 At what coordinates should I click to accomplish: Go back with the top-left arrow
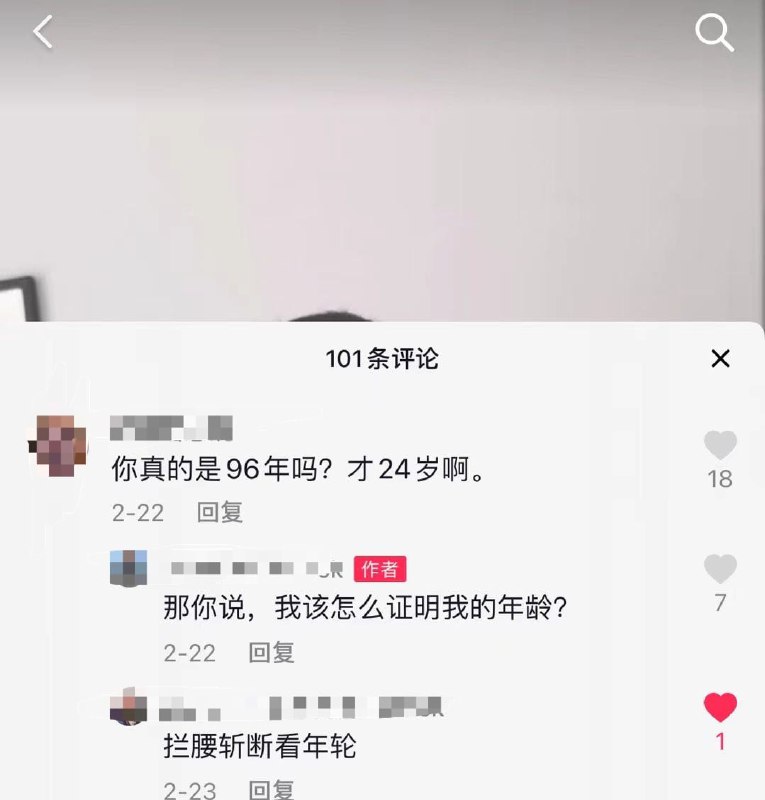click(x=43, y=32)
